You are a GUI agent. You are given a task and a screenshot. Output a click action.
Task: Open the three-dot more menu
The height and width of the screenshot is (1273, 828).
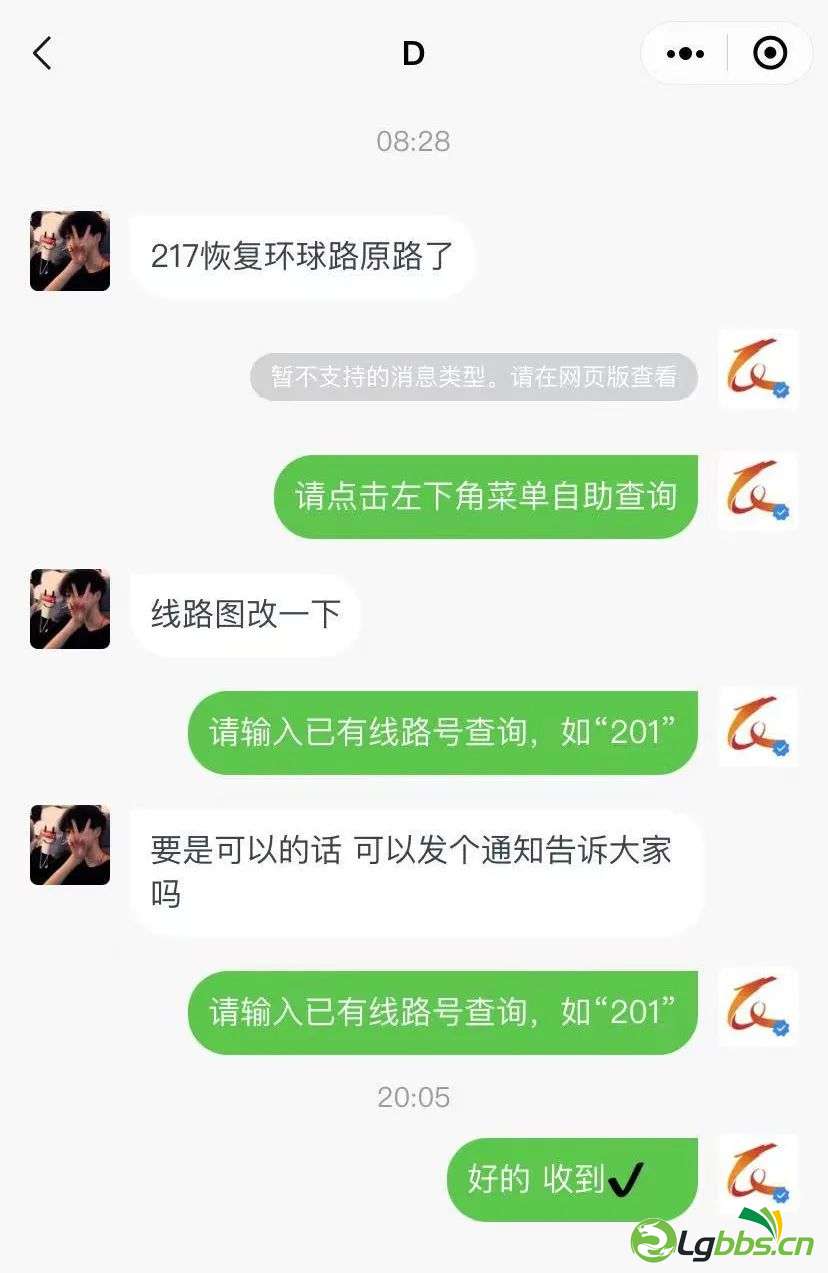click(685, 54)
